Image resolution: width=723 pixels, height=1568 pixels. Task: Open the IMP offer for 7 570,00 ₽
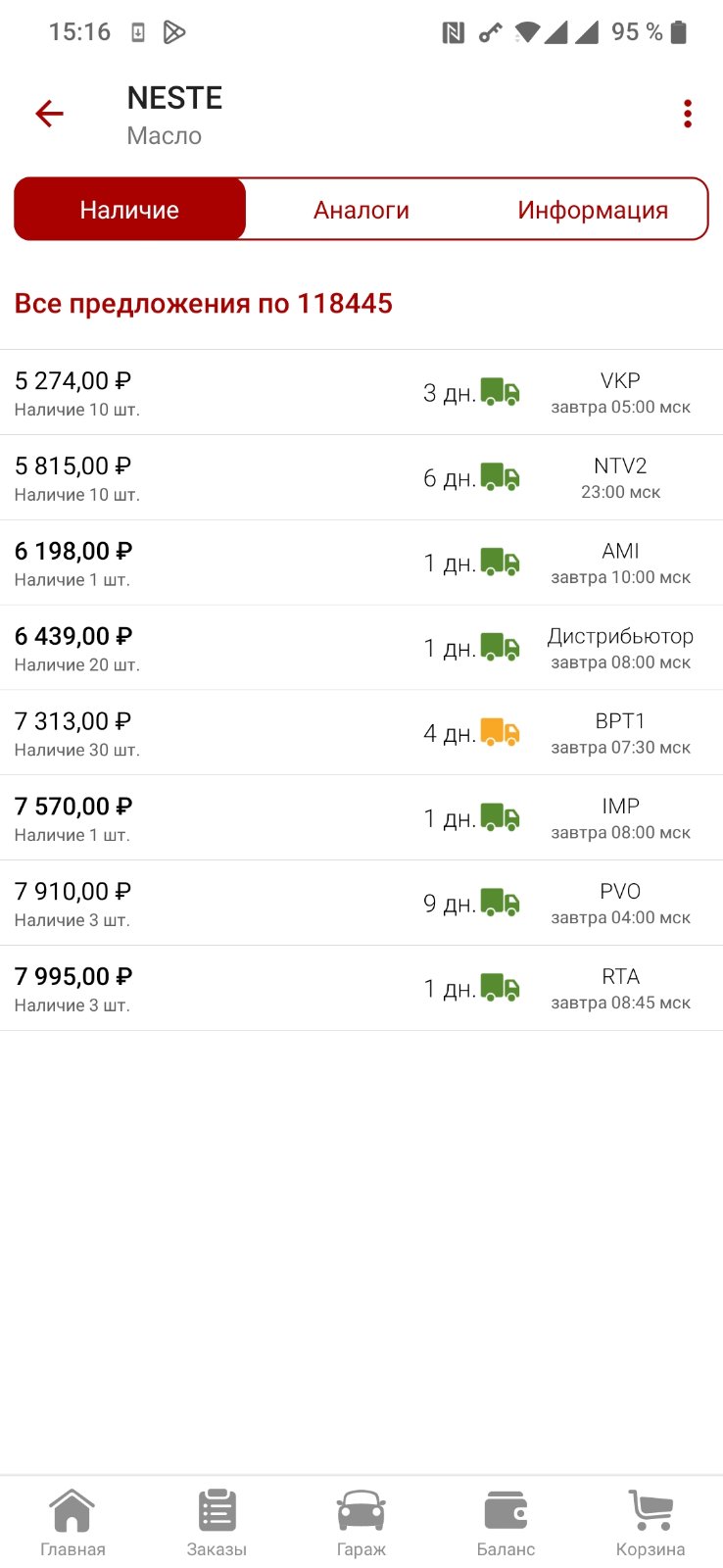(361, 818)
